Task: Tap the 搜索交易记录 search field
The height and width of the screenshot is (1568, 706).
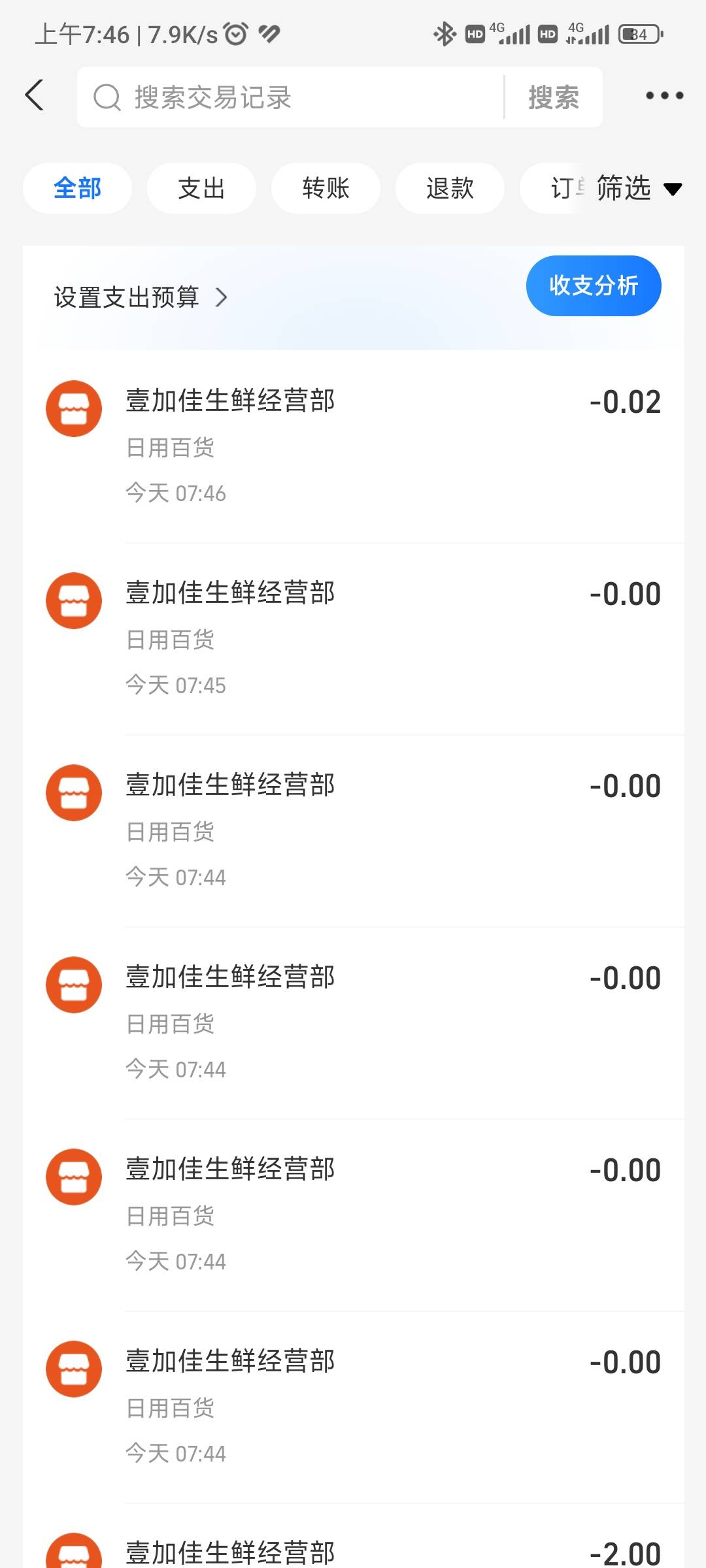Action: coord(290,97)
